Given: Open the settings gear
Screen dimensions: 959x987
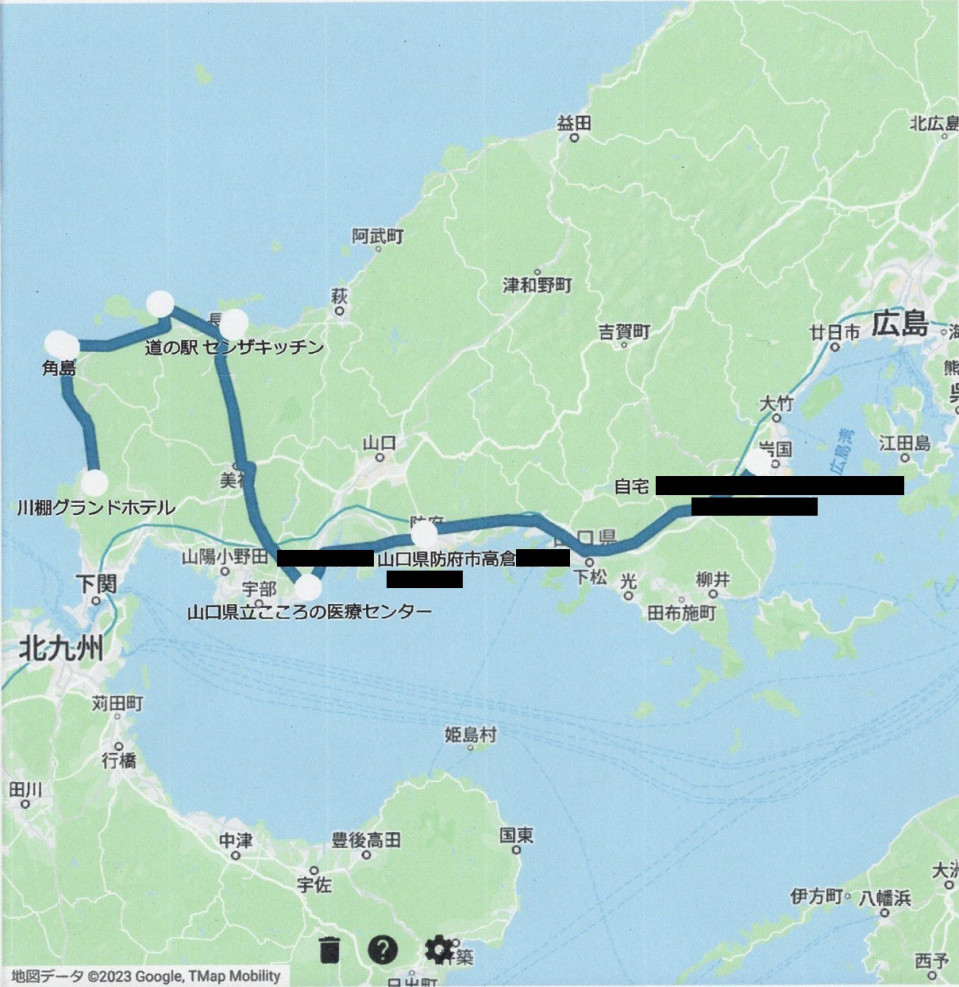Looking at the screenshot, I should (438, 949).
